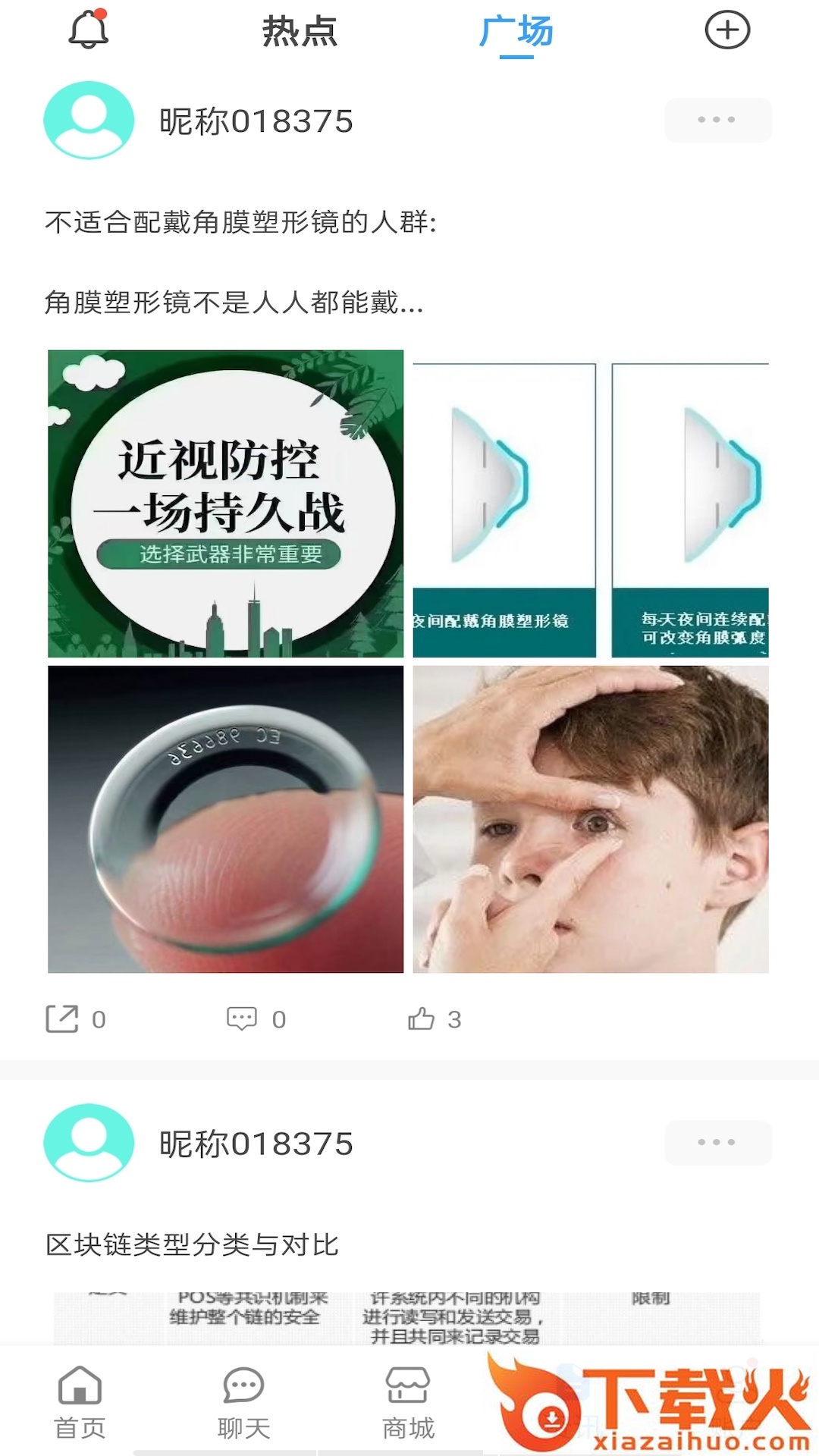Comment on the 角膜塑形镜 post
Viewport: 819px width, 1456px height.
243,1018
